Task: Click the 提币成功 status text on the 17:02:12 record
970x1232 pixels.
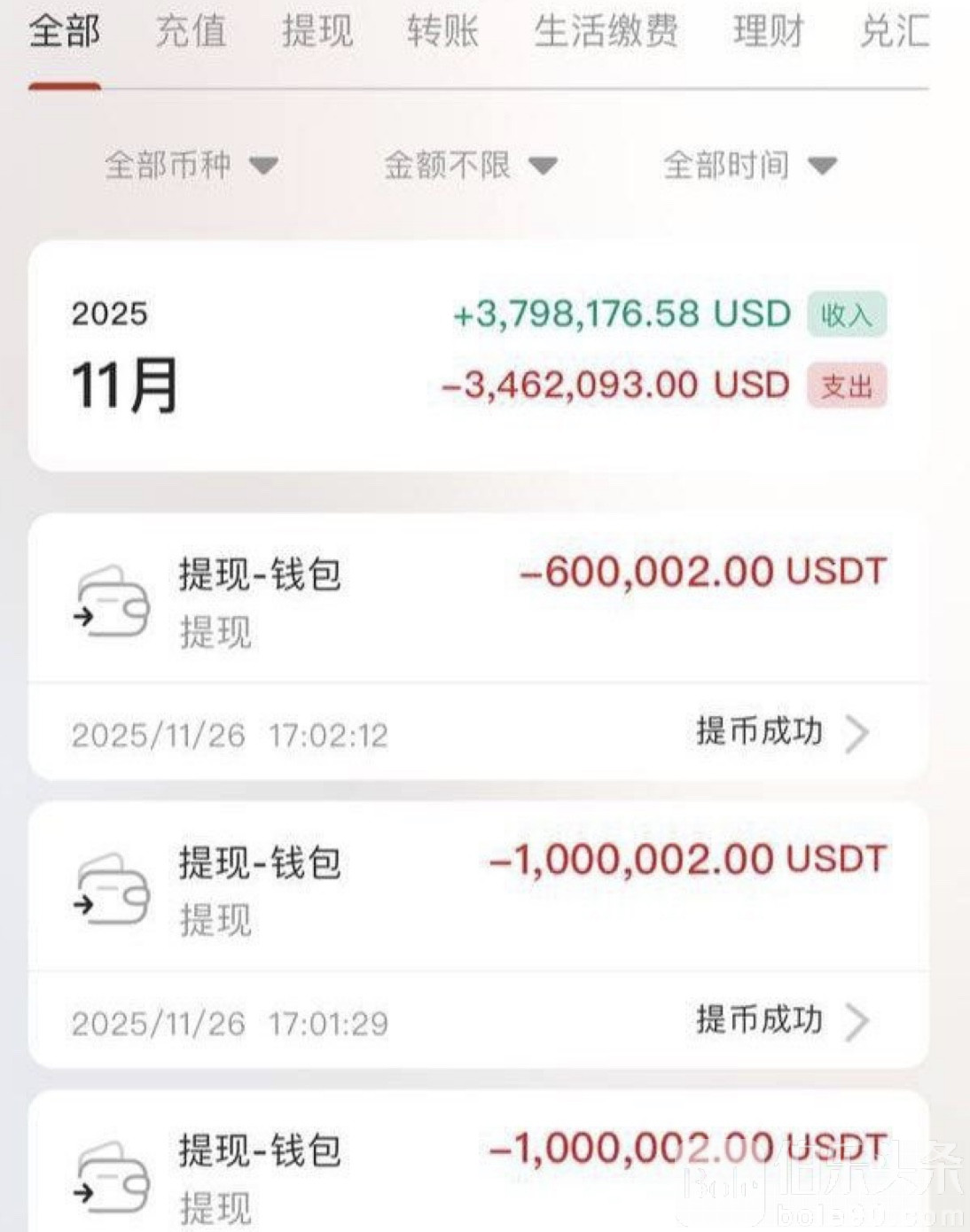Action: tap(758, 732)
